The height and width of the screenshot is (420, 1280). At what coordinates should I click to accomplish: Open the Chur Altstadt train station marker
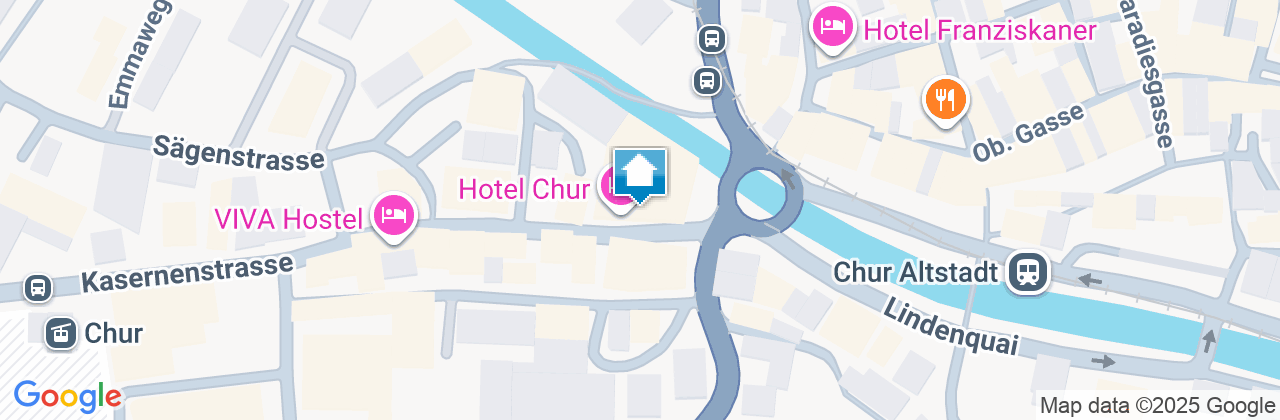click(1028, 271)
